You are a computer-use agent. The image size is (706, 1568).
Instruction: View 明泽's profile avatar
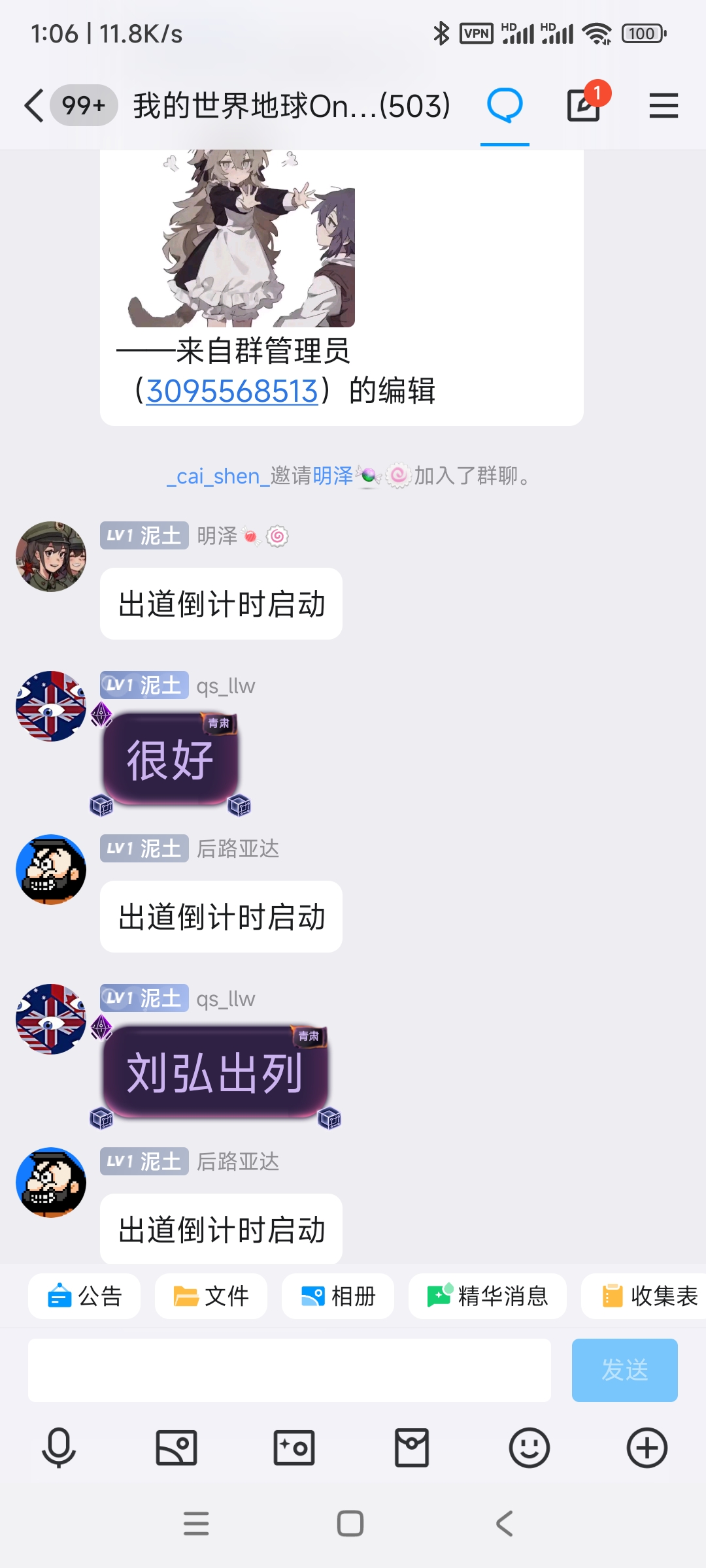coord(51,557)
